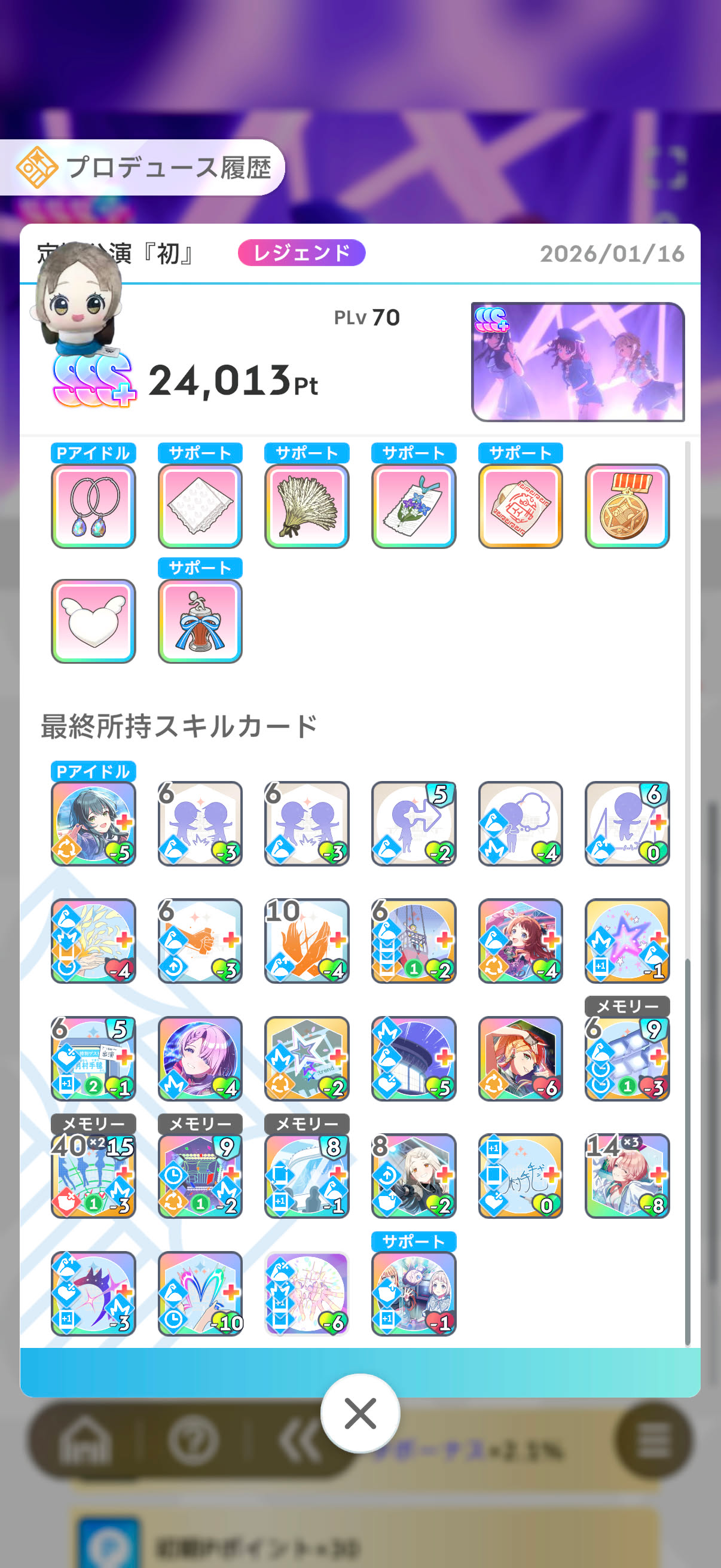721x1568 pixels.
Task: Tap the blue-ribbon bottle support item
Action: (x=200, y=621)
